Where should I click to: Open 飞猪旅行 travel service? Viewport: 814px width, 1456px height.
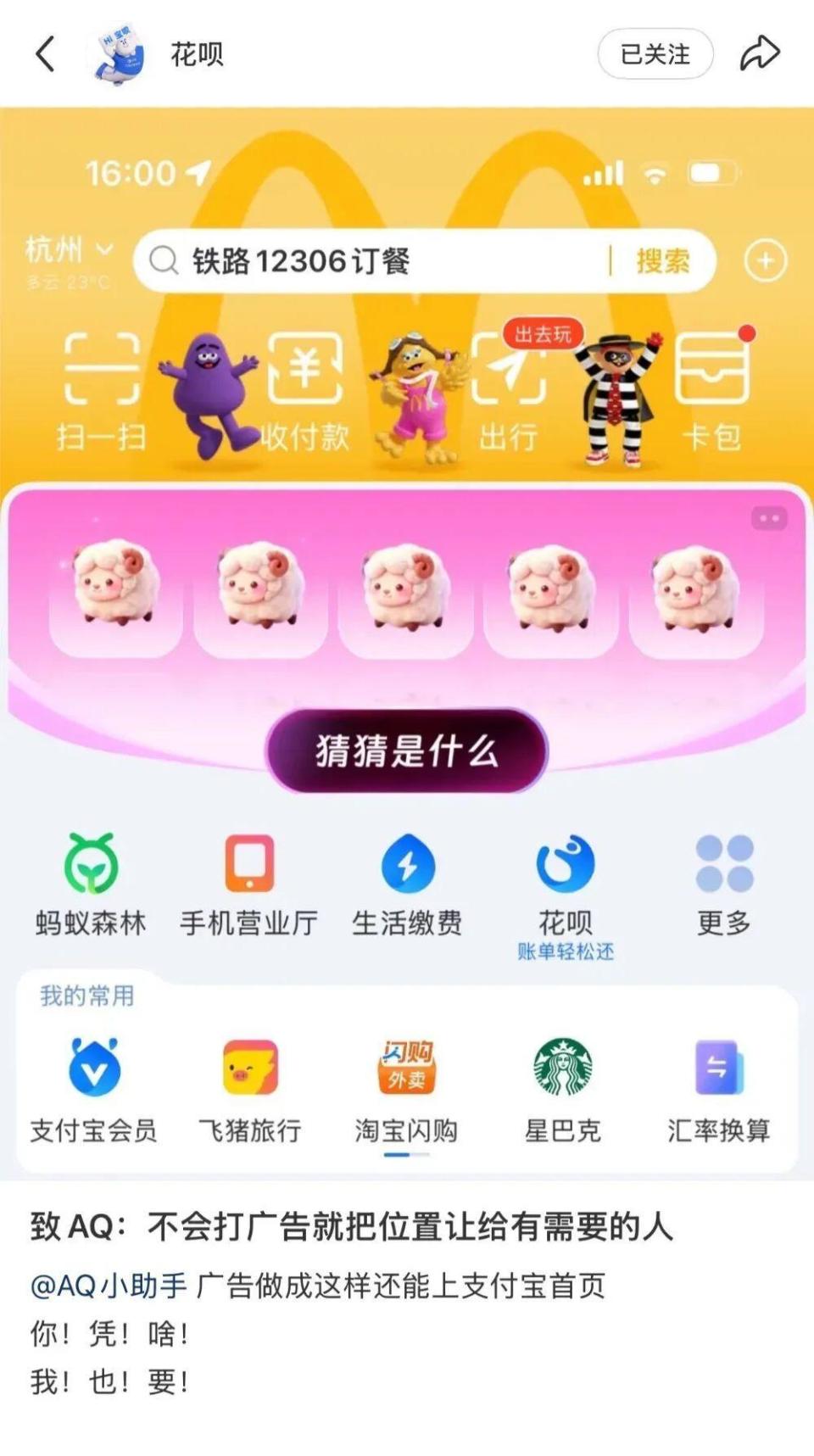(x=249, y=1090)
